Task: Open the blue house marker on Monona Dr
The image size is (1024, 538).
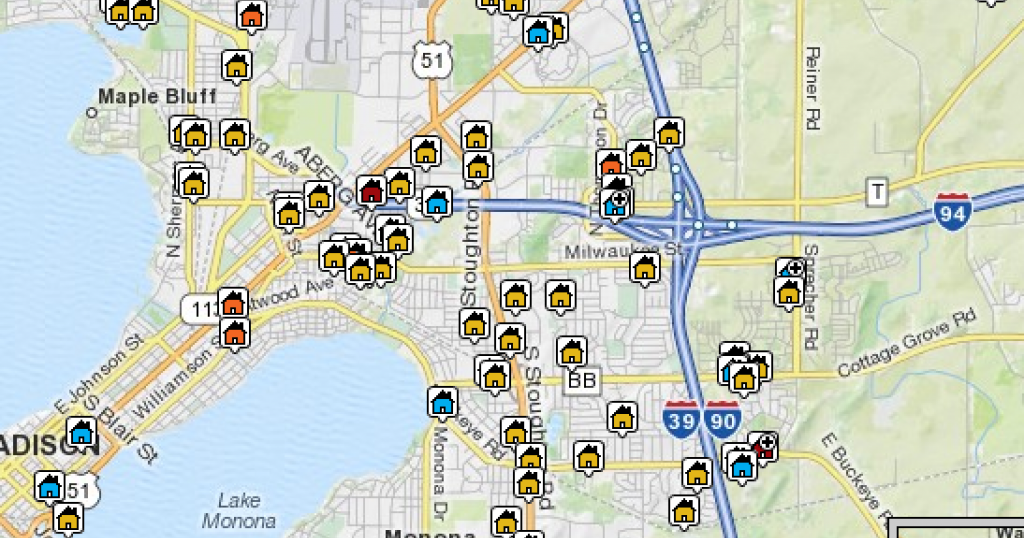Action: tap(443, 402)
